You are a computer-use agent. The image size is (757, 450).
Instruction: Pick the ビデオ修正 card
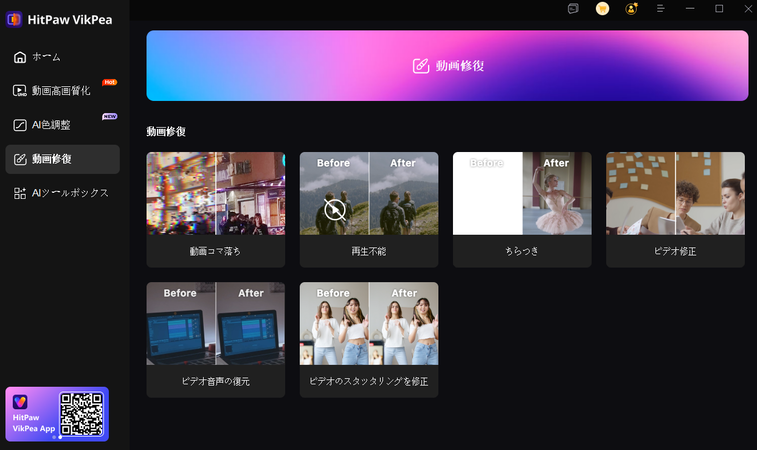675,209
